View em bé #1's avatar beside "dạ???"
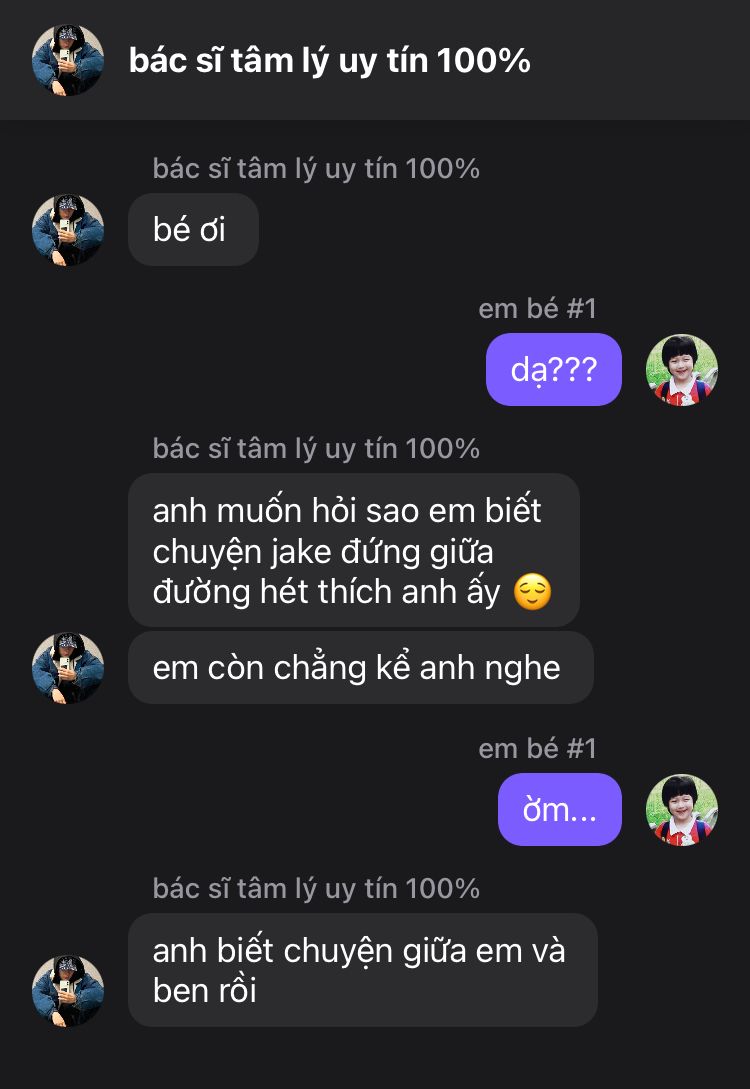Screen dimensions: 750x1089 click(x=682, y=370)
